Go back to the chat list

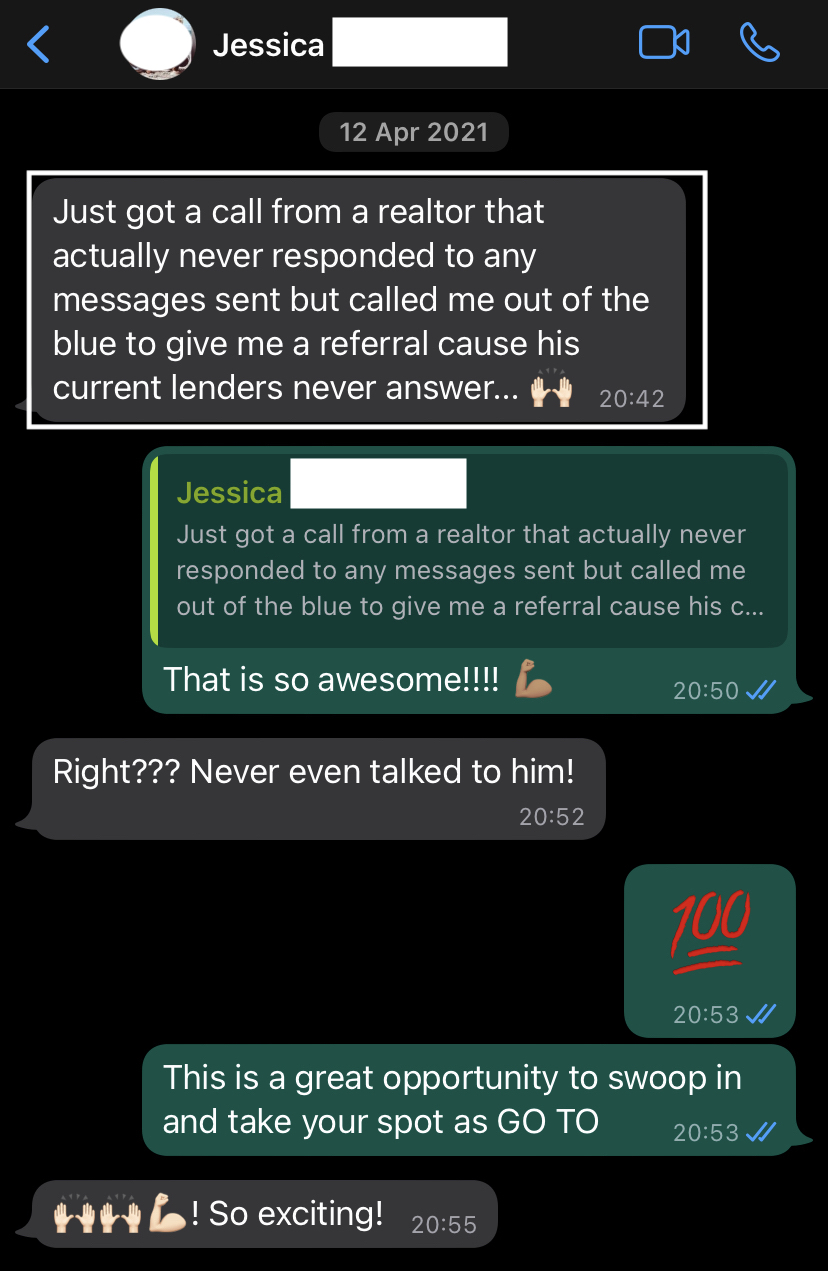coord(38,44)
